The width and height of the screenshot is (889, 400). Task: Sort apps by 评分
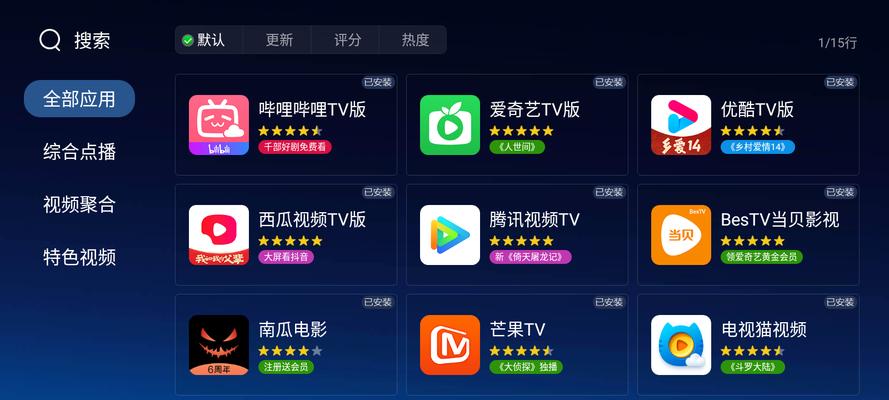pos(347,40)
